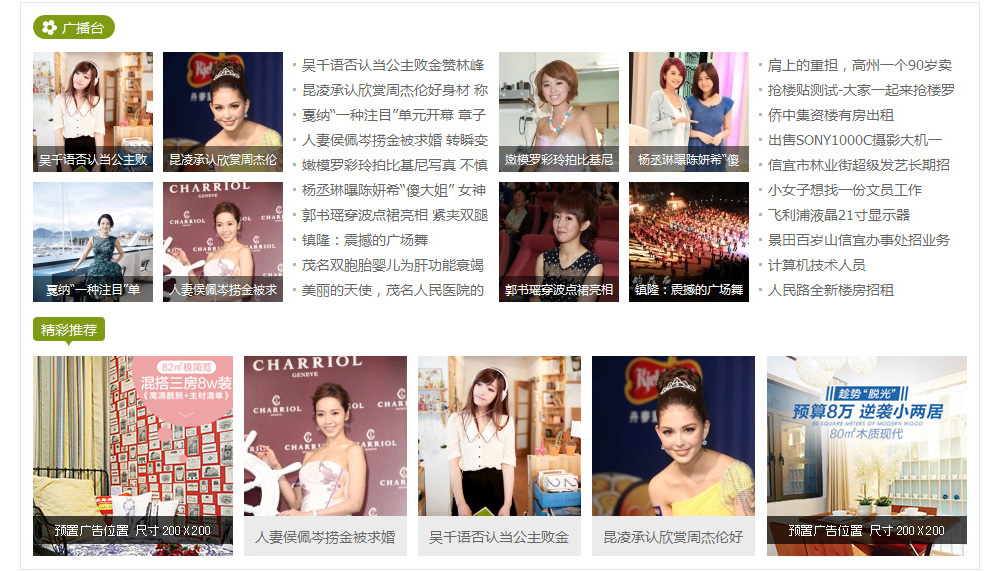Image resolution: width=1000 pixels, height=572 pixels.
Task: Open 嫩模罗彩玲拍比基尼 photo tile
Action: (558, 111)
